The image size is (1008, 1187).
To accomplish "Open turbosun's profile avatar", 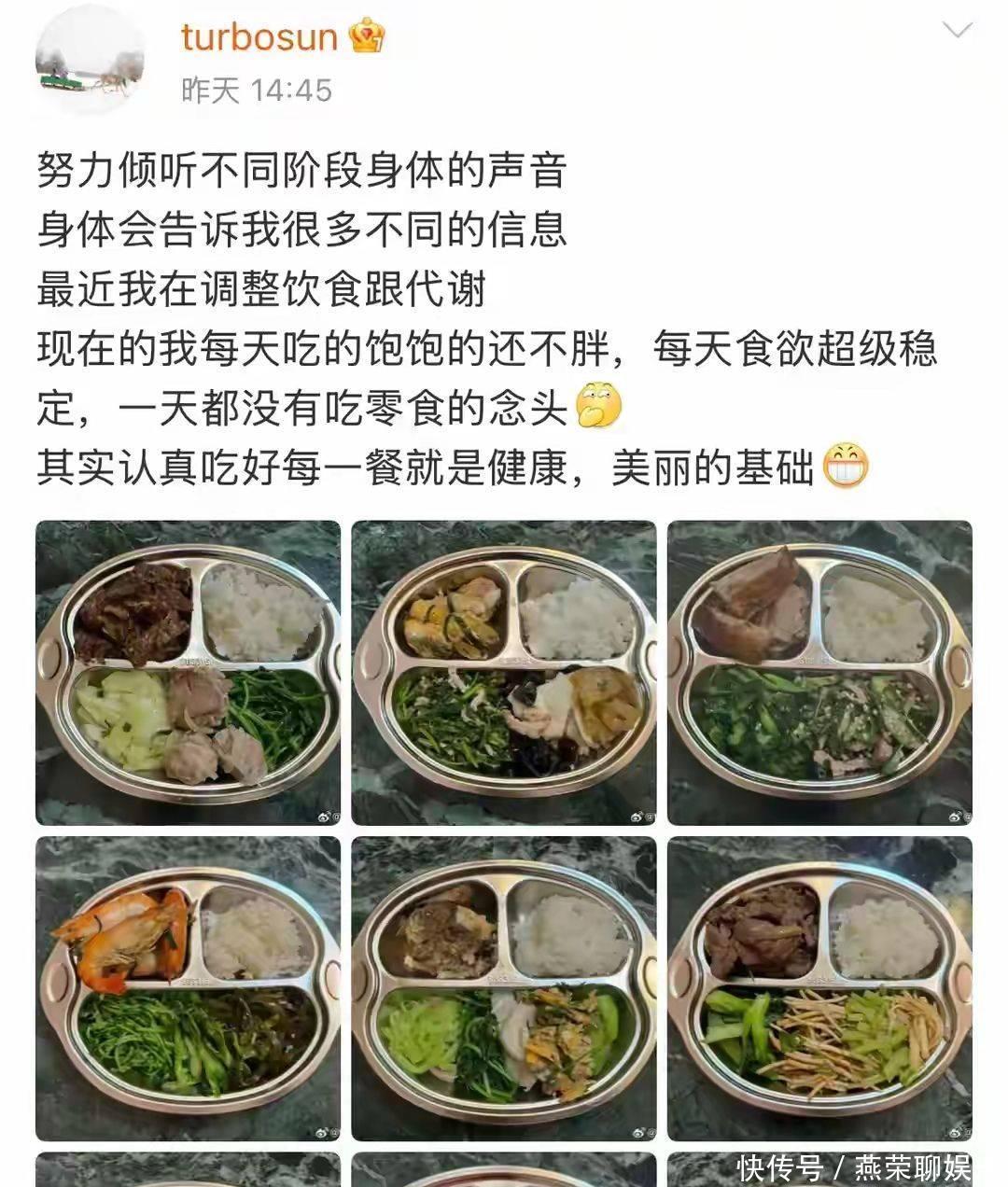I will tap(90, 59).
